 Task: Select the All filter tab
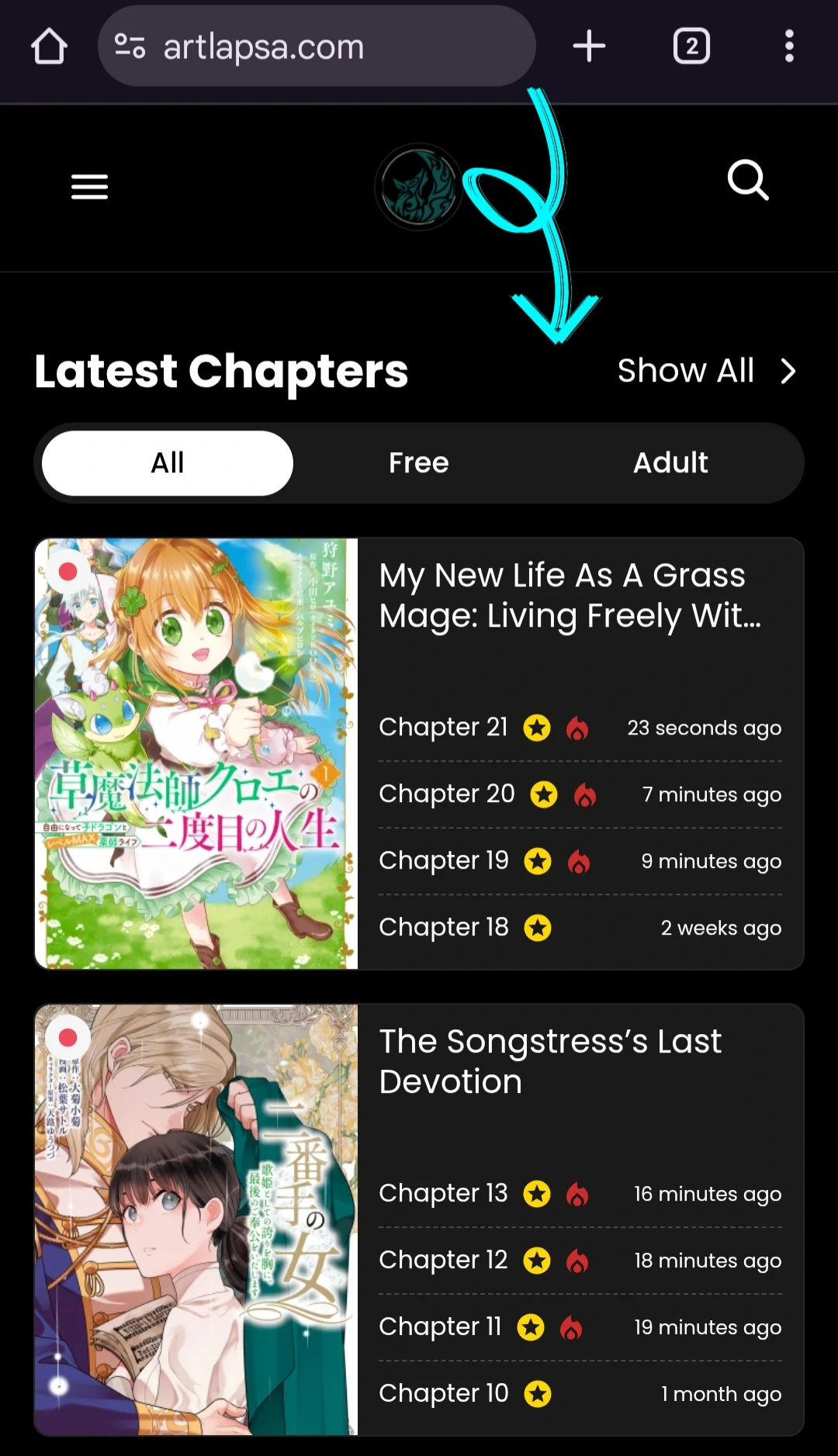[x=168, y=463]
